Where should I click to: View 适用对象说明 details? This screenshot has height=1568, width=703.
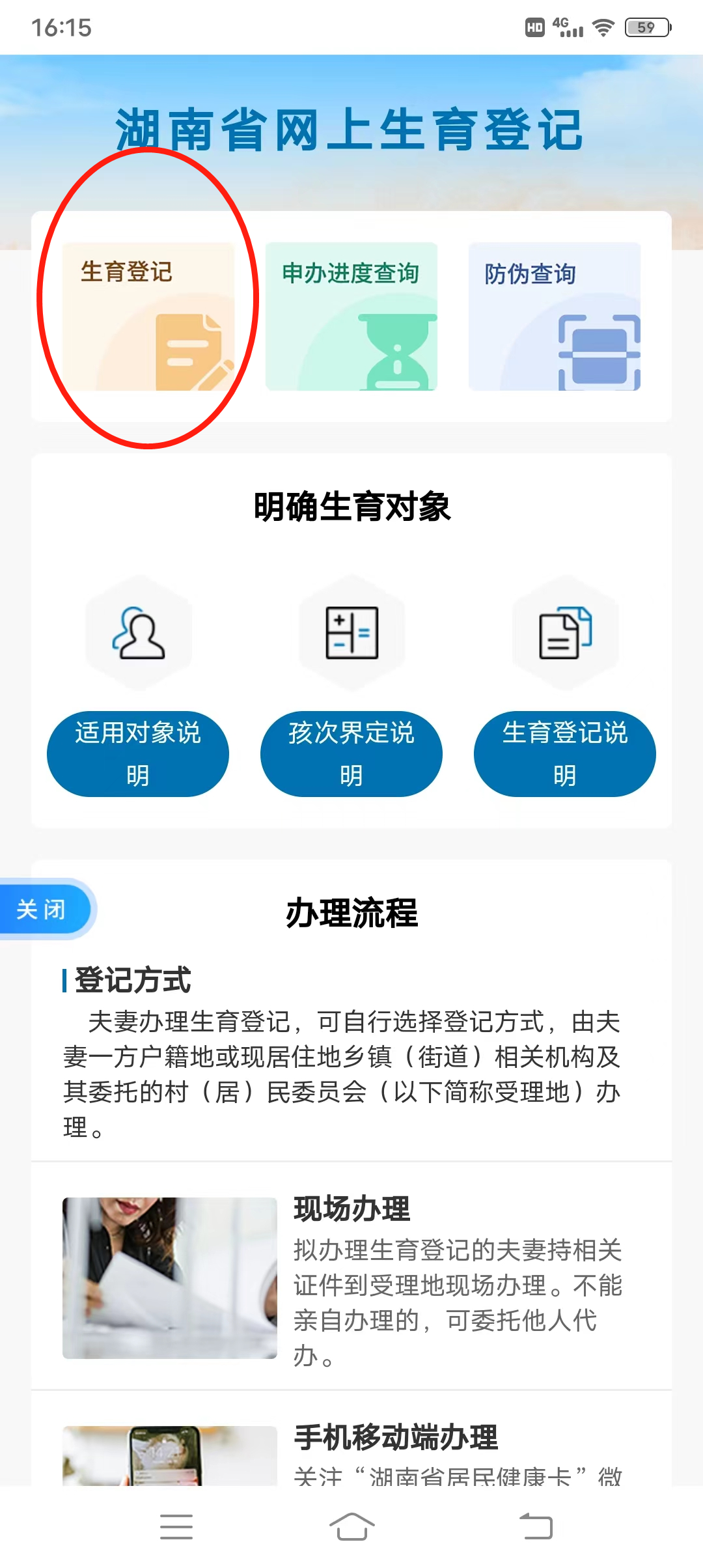[137, 753]
